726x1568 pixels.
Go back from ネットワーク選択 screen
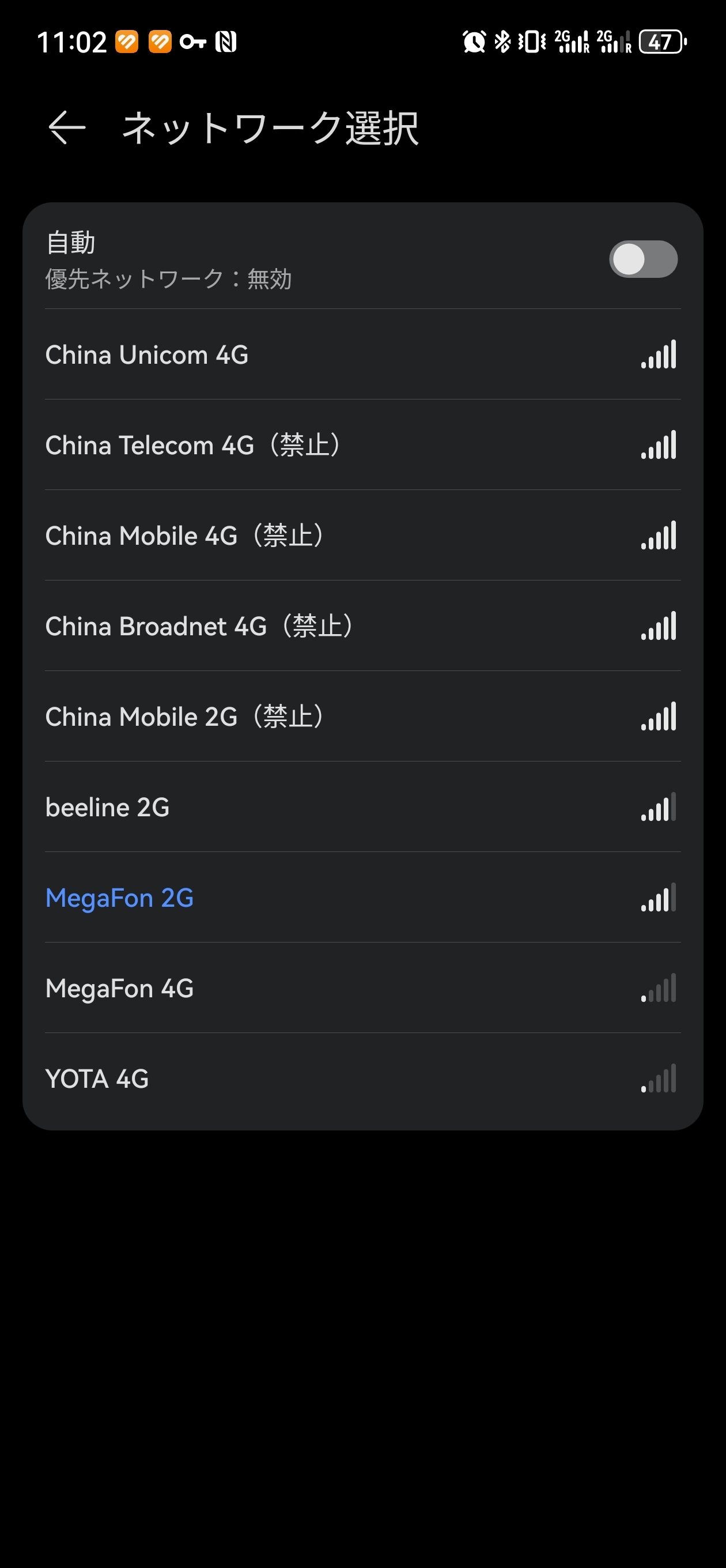pyautogui.click(x=66, y=128)
